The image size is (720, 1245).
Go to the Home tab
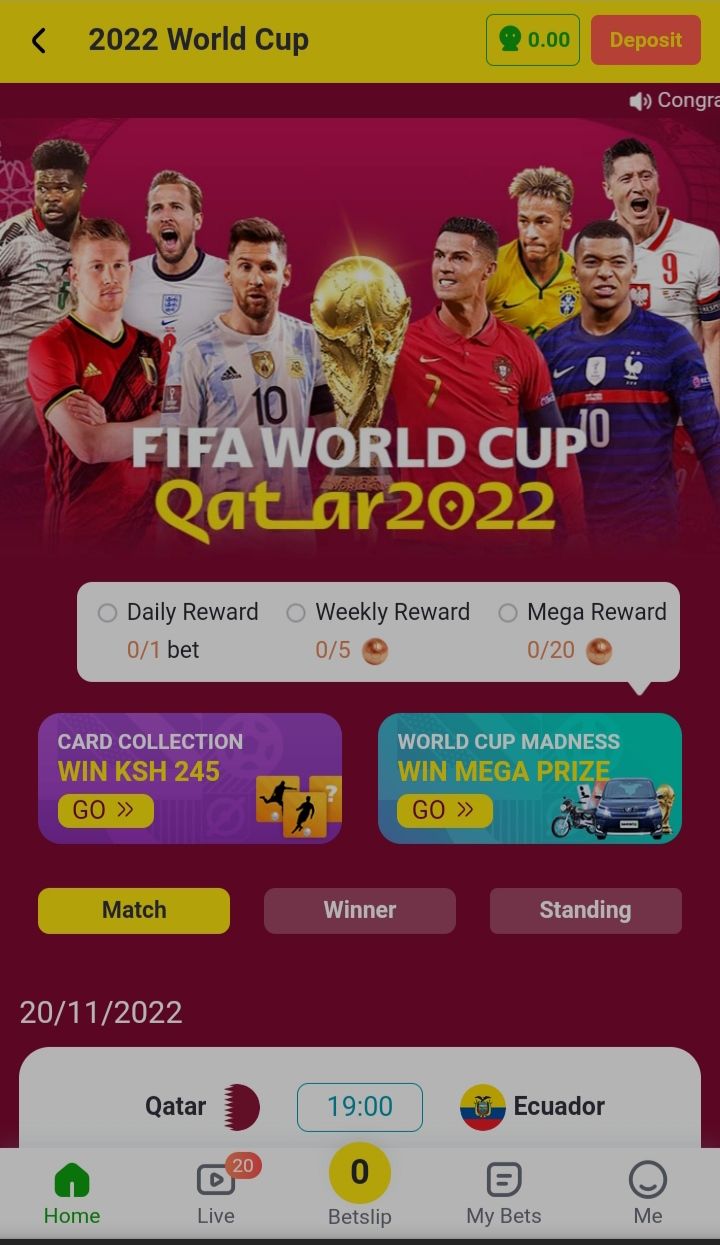(72, 1194)
